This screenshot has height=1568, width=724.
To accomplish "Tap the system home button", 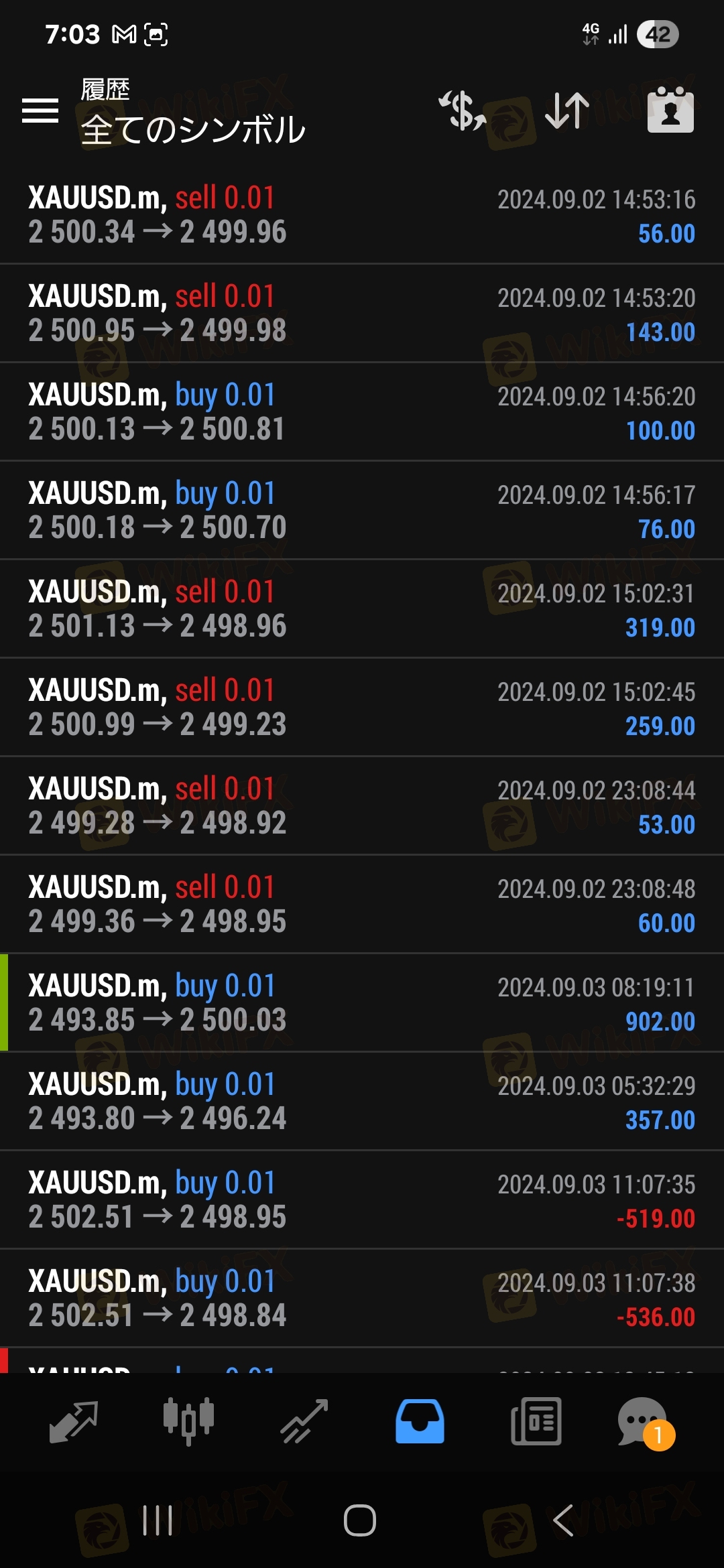I will (360, 1520).
